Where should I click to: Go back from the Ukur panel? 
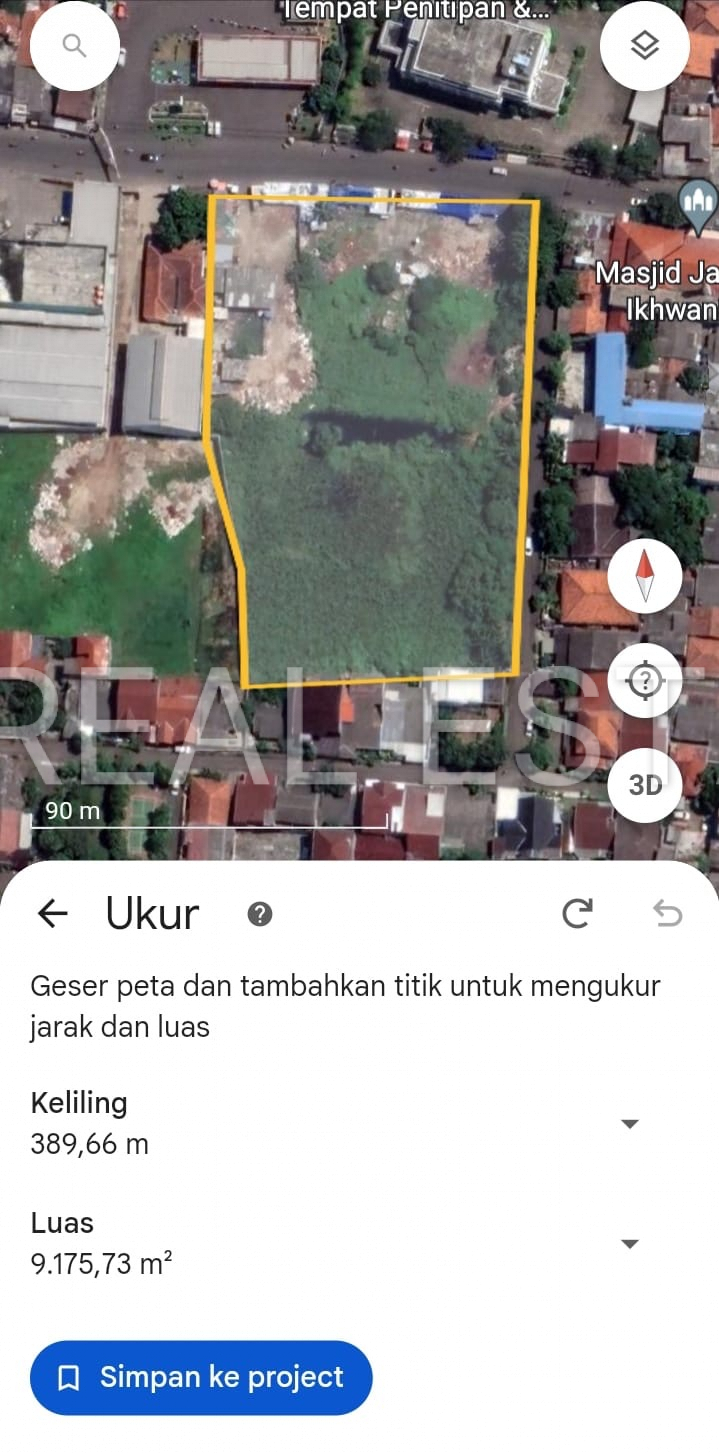click(x=52, y=912)
